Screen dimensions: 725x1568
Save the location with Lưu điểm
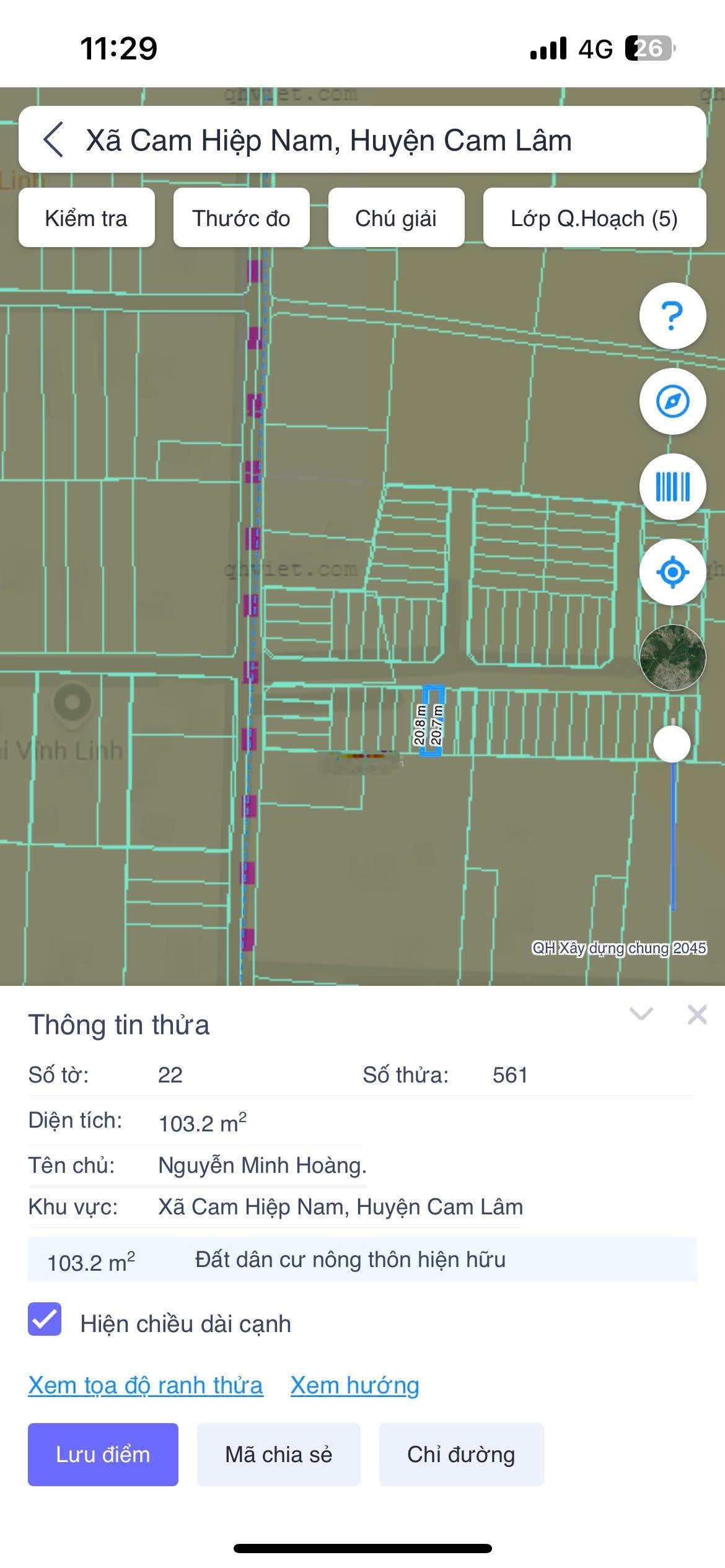103,1454
